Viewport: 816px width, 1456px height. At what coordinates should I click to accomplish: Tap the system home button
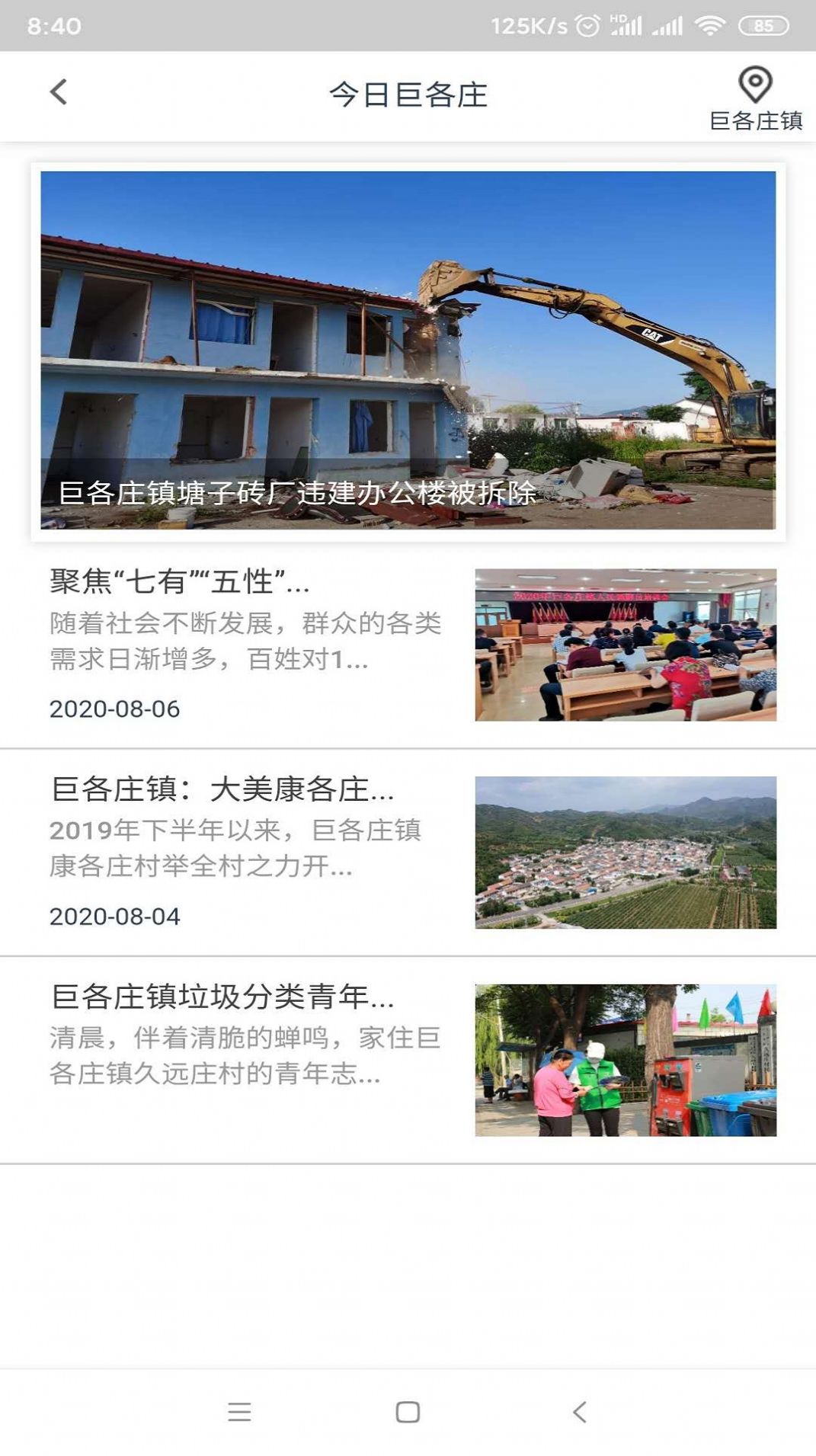pyautogui.click(x=408, y=1412)
